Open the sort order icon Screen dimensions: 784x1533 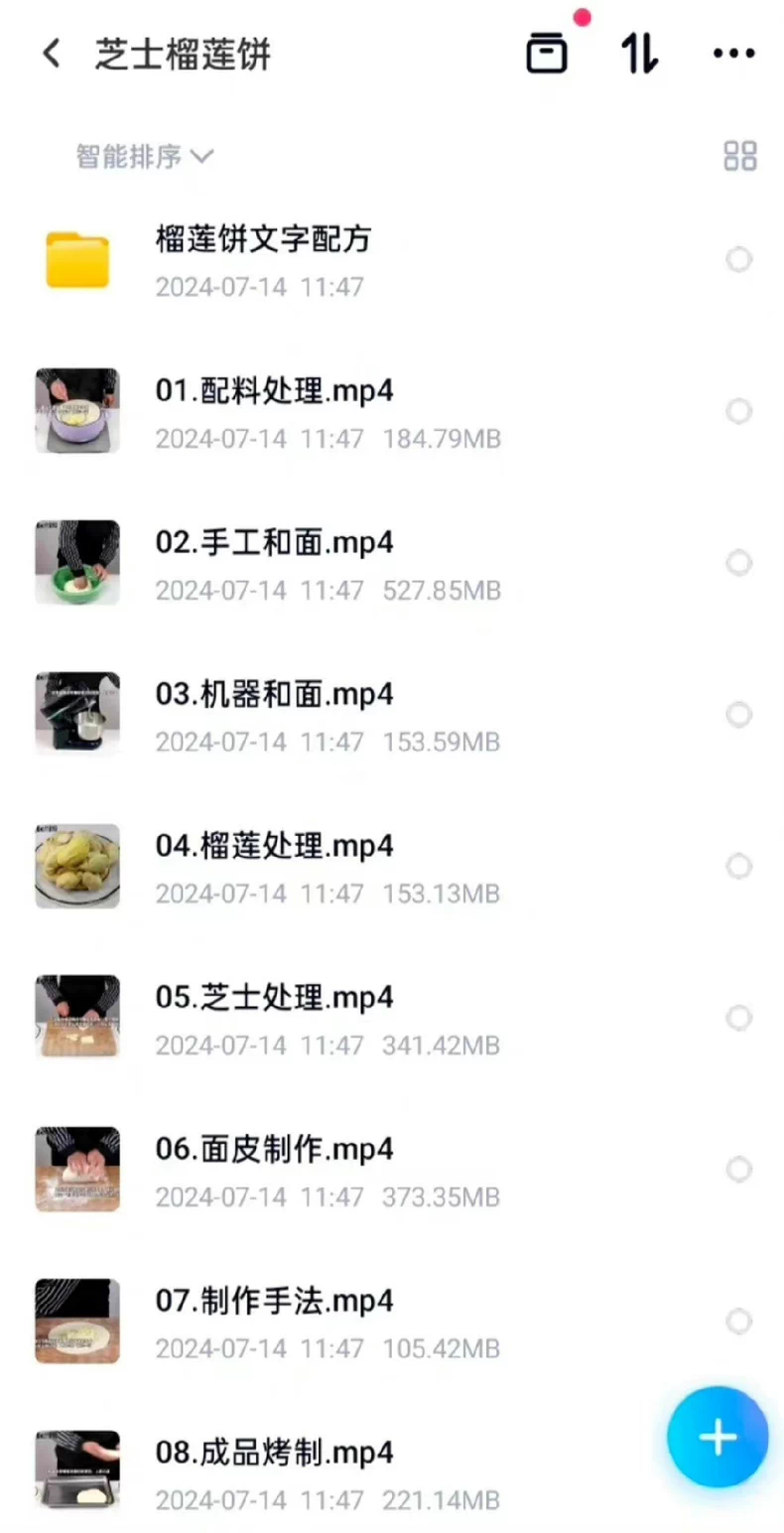click(640, 54)
